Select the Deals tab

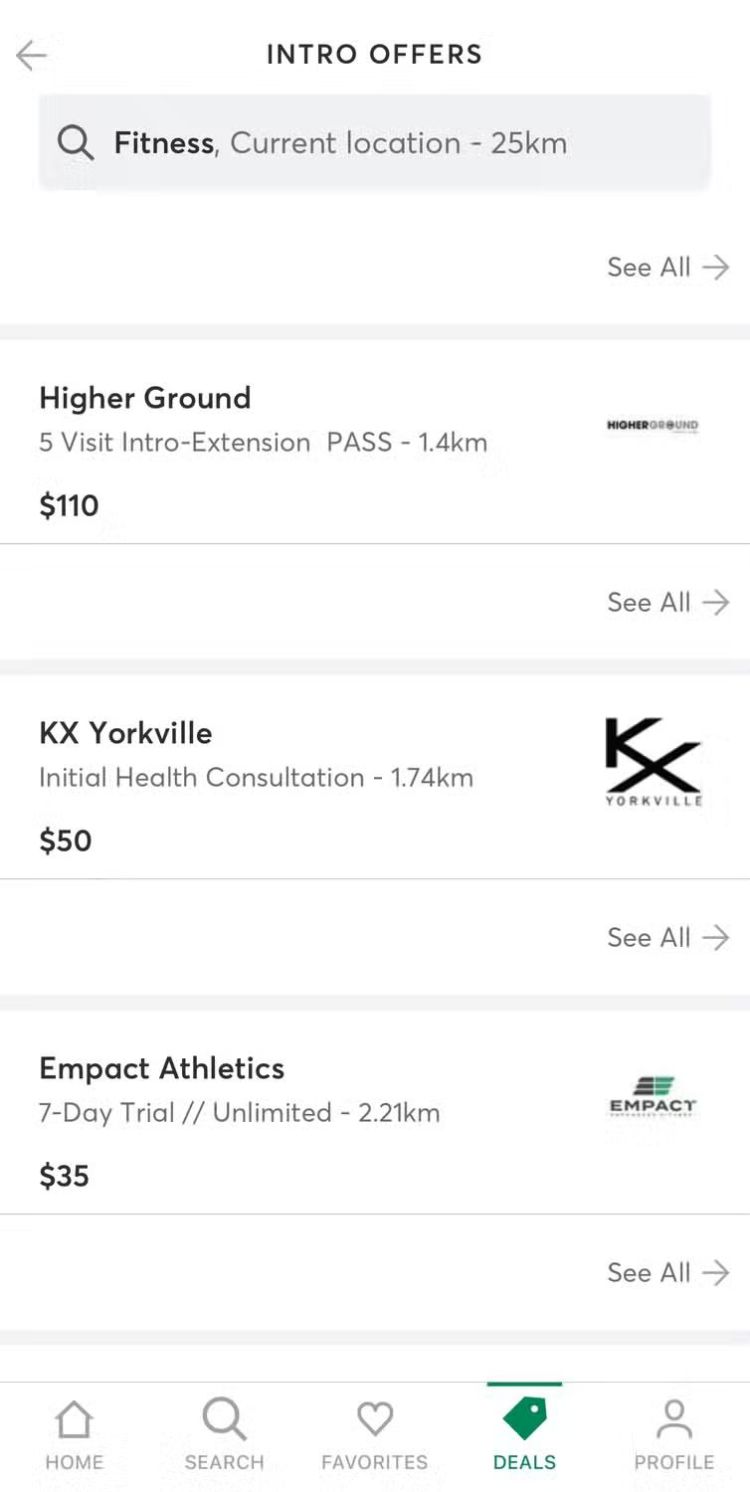coord(525,1435)
